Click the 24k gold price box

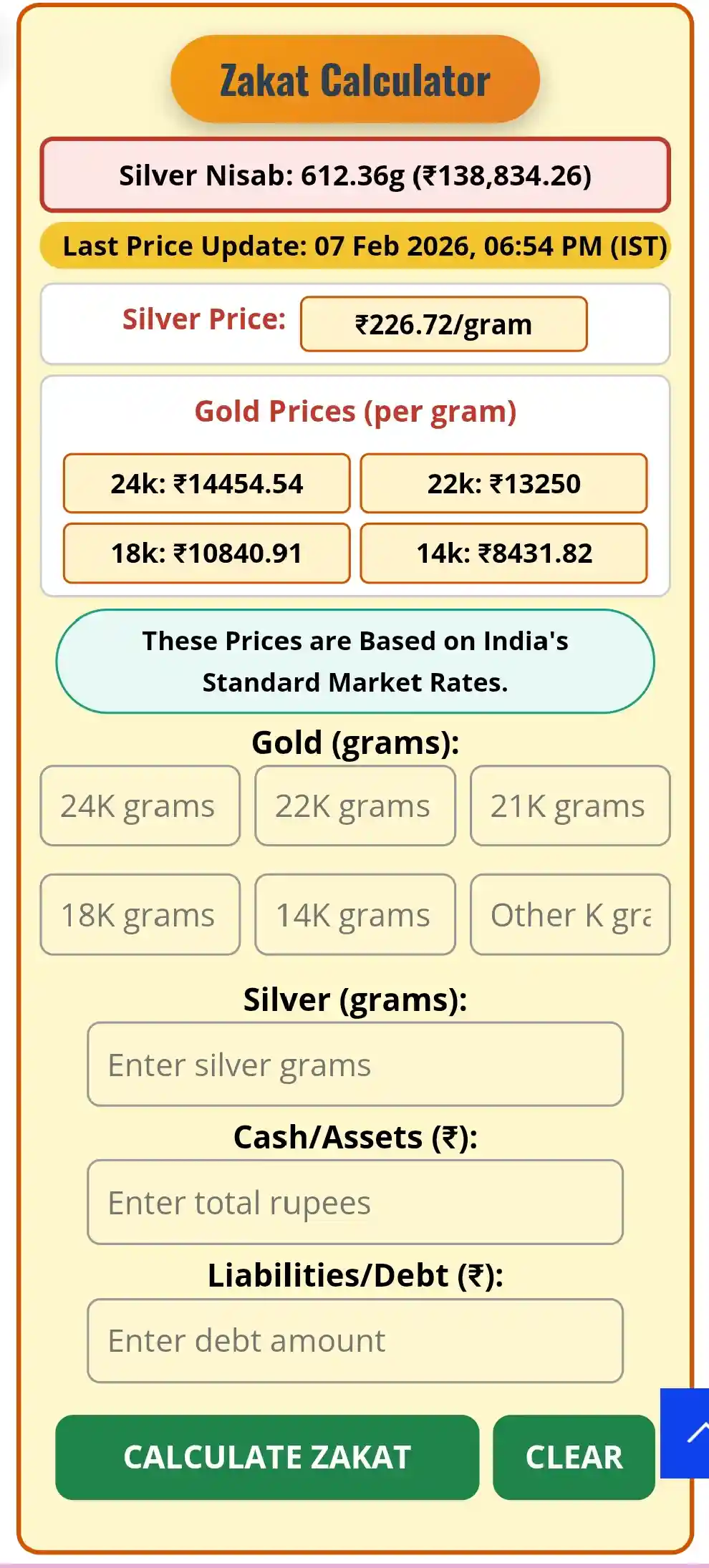206,483
